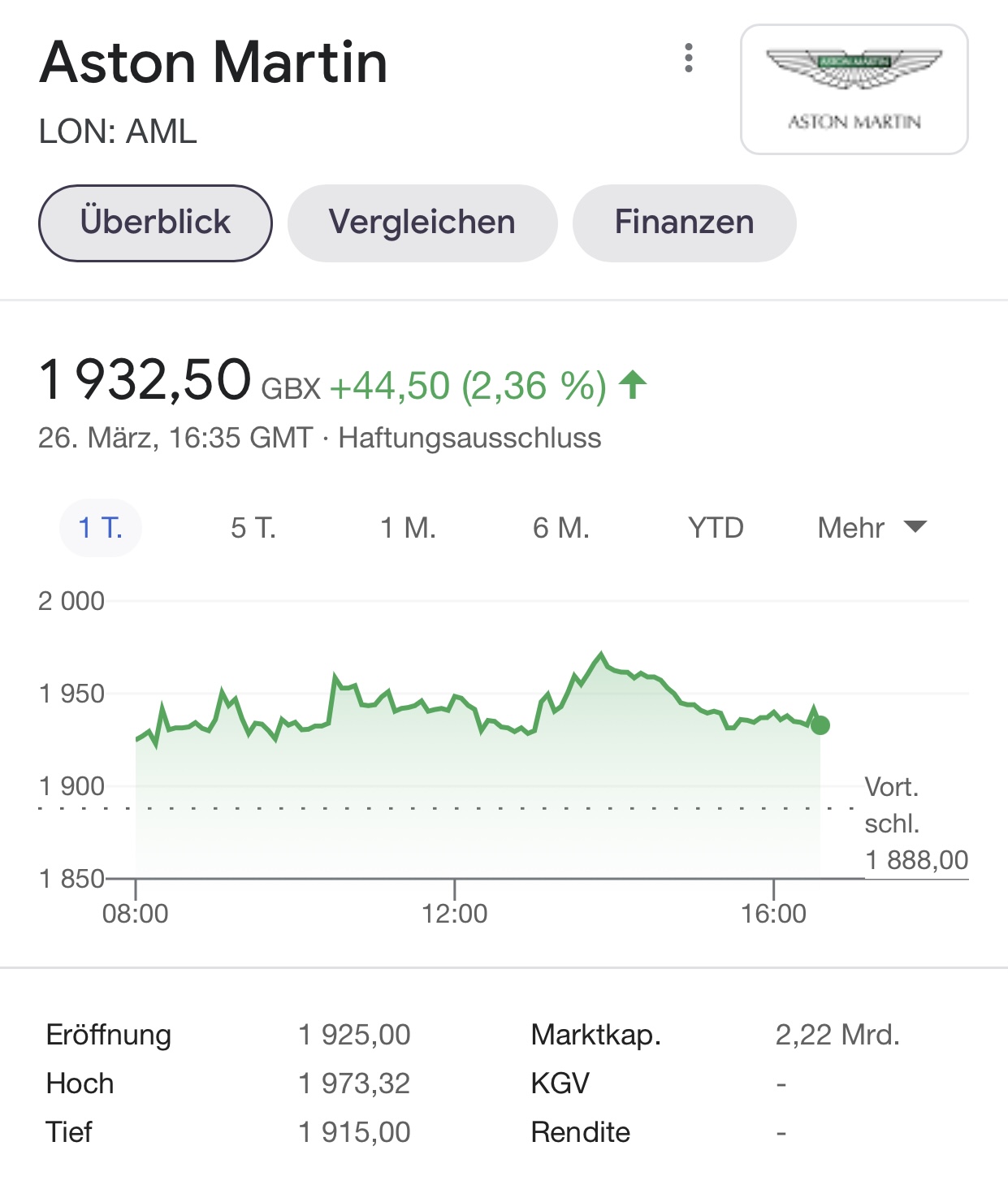1008x1185 pixels.
Task: Display the 6 M. chart range
Action: (x=560, y=528)
